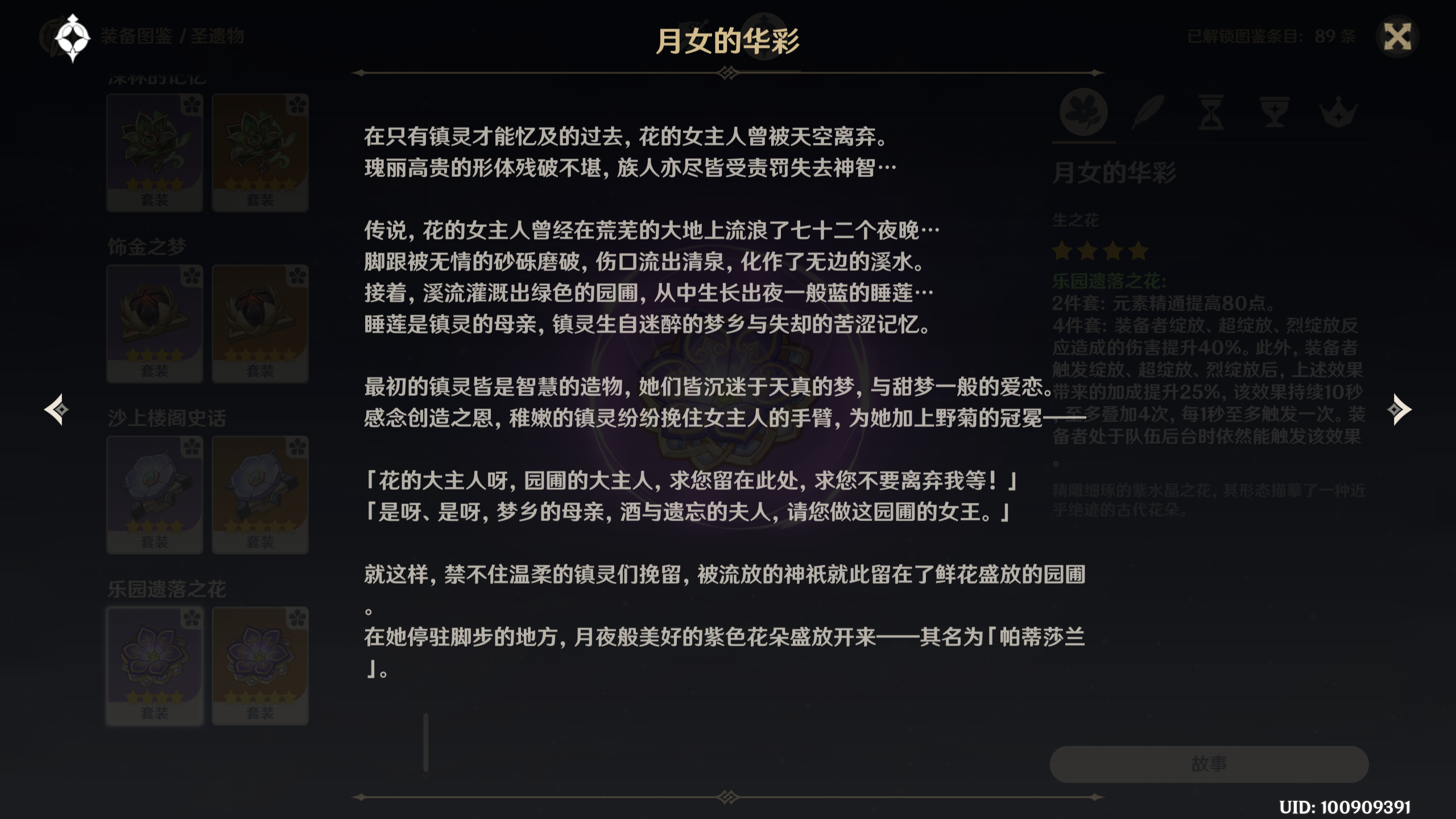The height and width of the screenshot is (819, 1456).
Task: Go to the next artifact story
Action: click(1399, 409)
